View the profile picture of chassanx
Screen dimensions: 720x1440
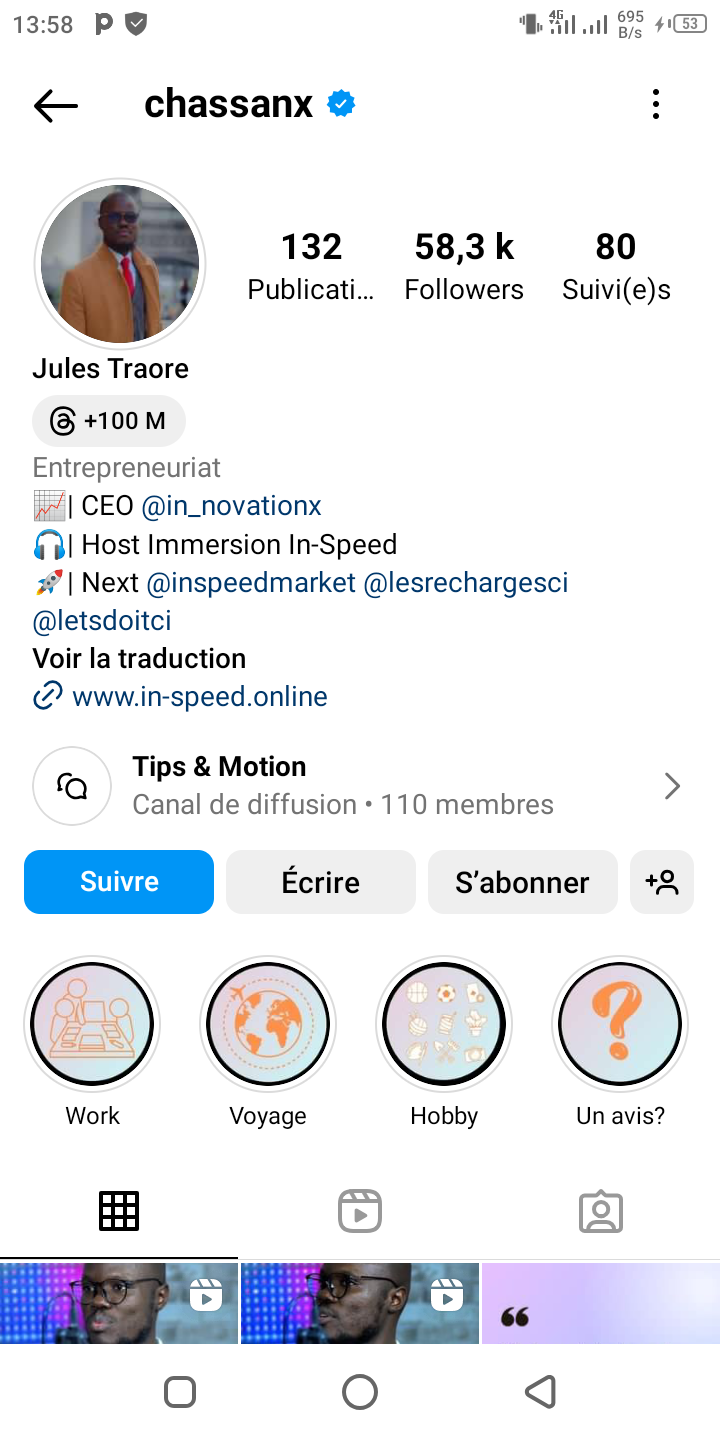120,264
